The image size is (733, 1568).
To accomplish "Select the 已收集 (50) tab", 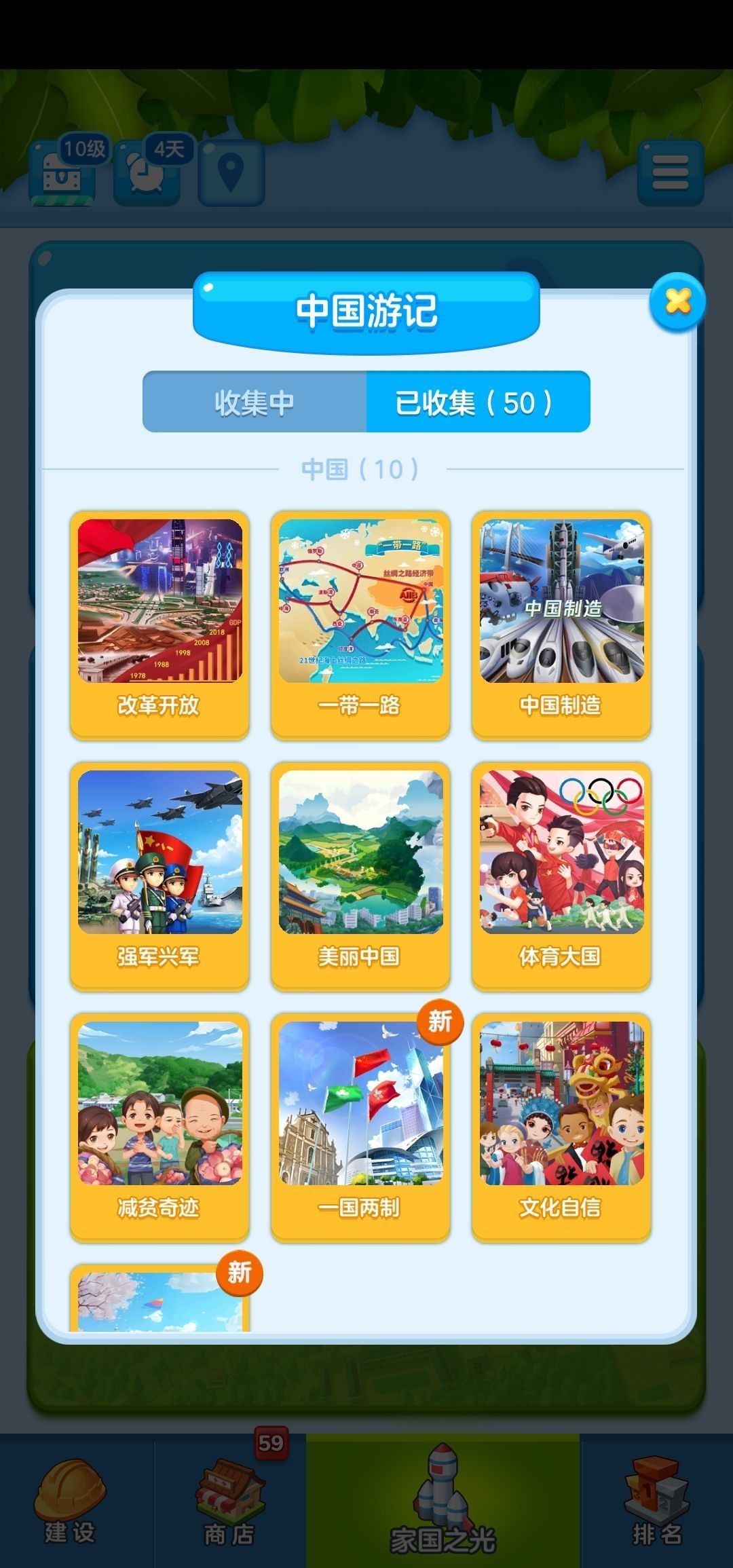I will [x=477, y=402].
